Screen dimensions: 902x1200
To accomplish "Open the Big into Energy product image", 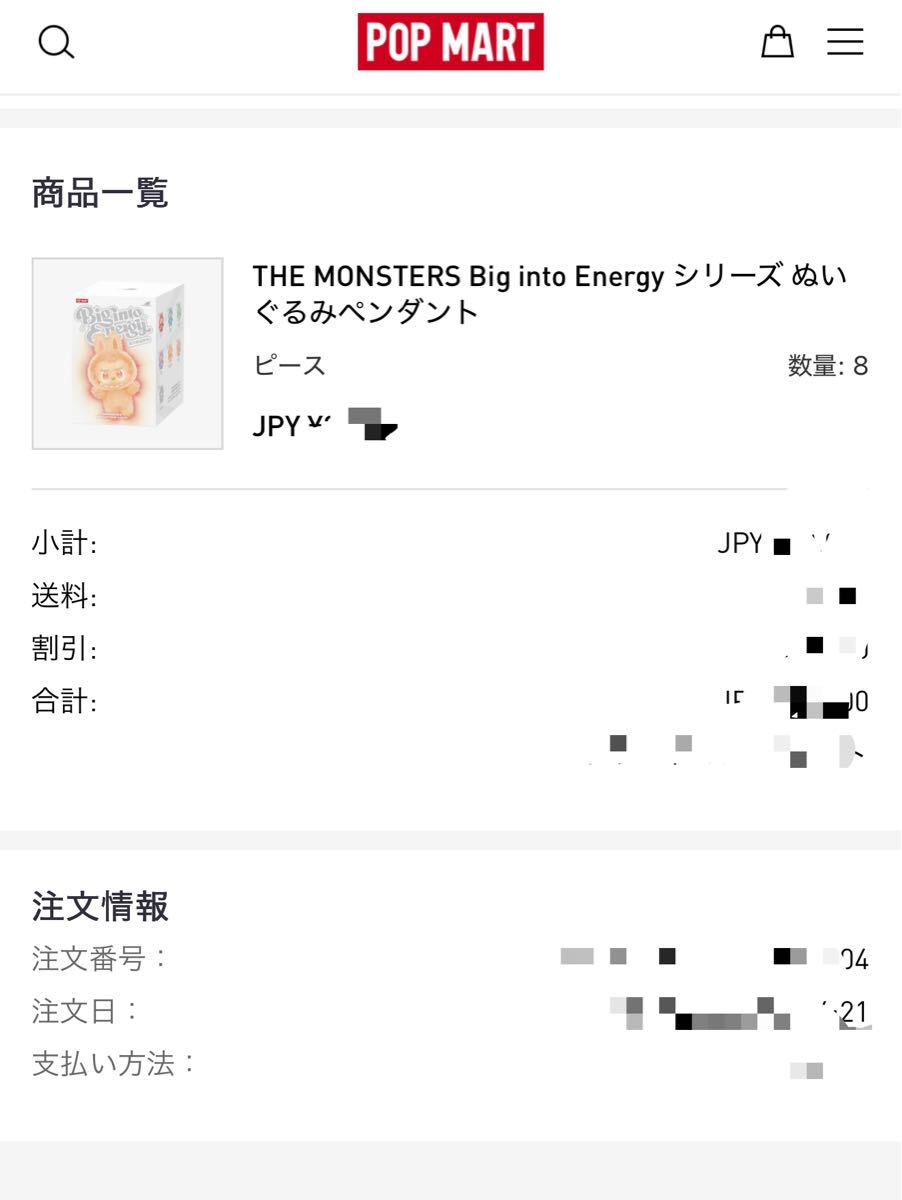I will 127,353.
